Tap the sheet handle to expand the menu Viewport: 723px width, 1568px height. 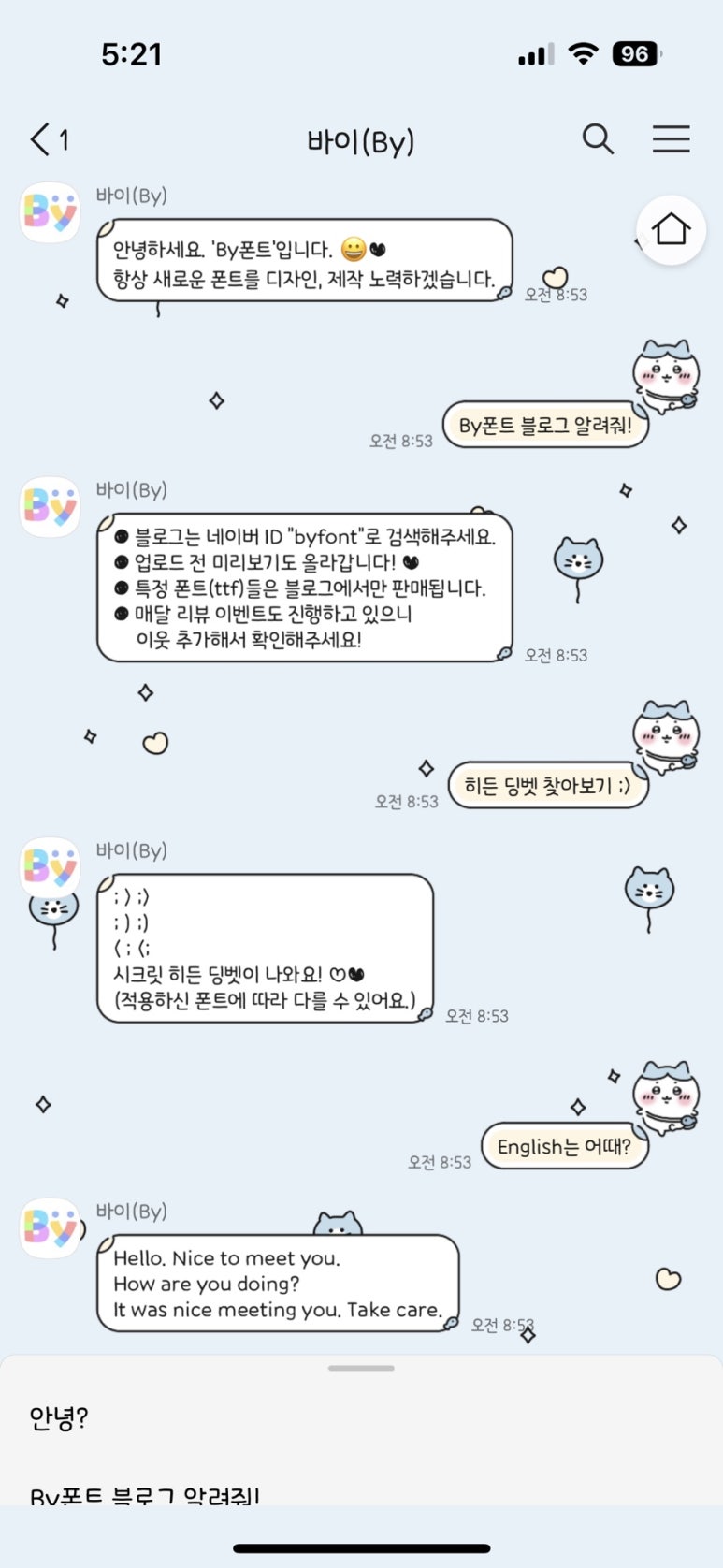[361, 1368]
